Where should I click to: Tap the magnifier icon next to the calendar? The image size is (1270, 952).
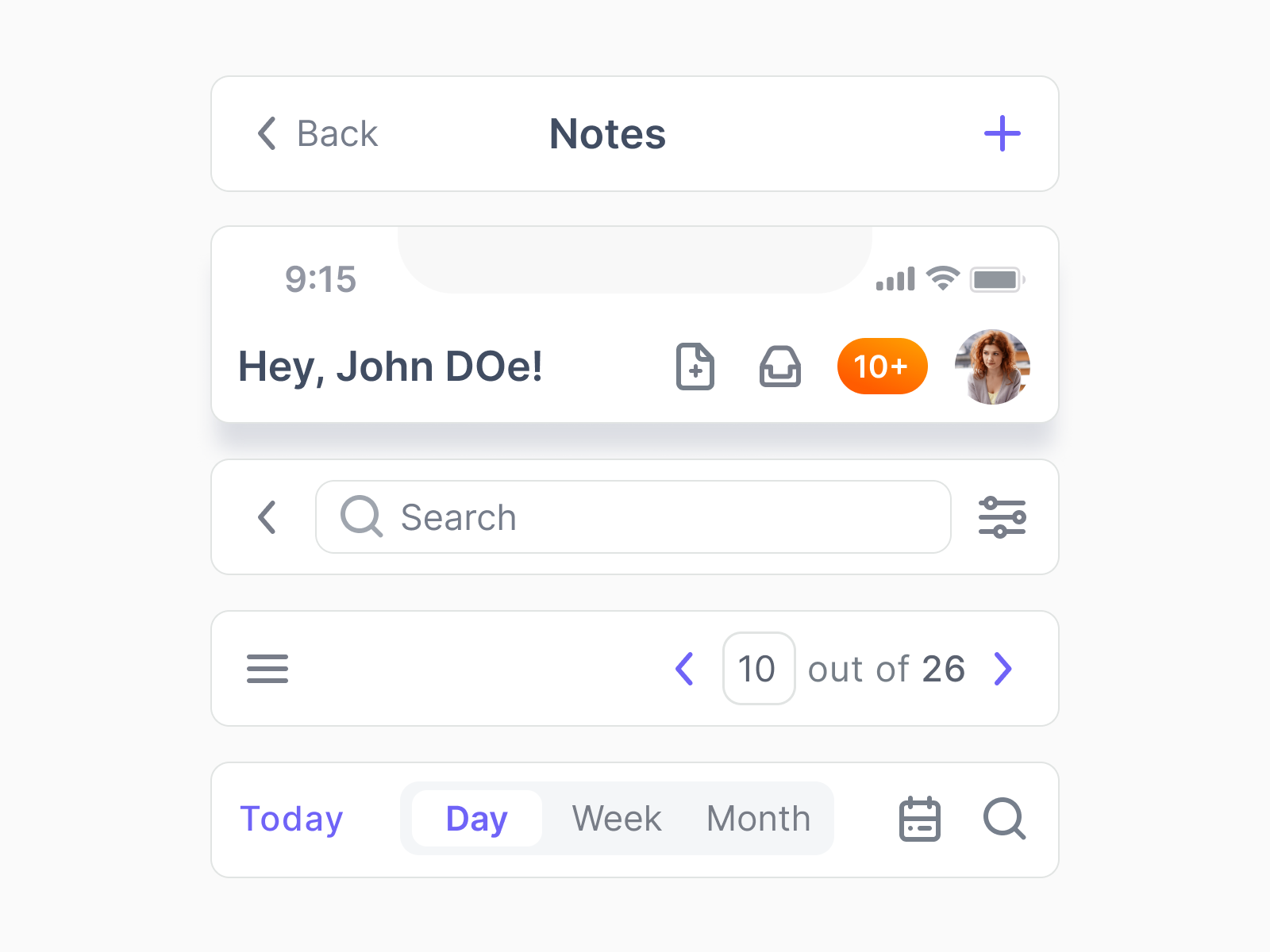click(1004, 819)
